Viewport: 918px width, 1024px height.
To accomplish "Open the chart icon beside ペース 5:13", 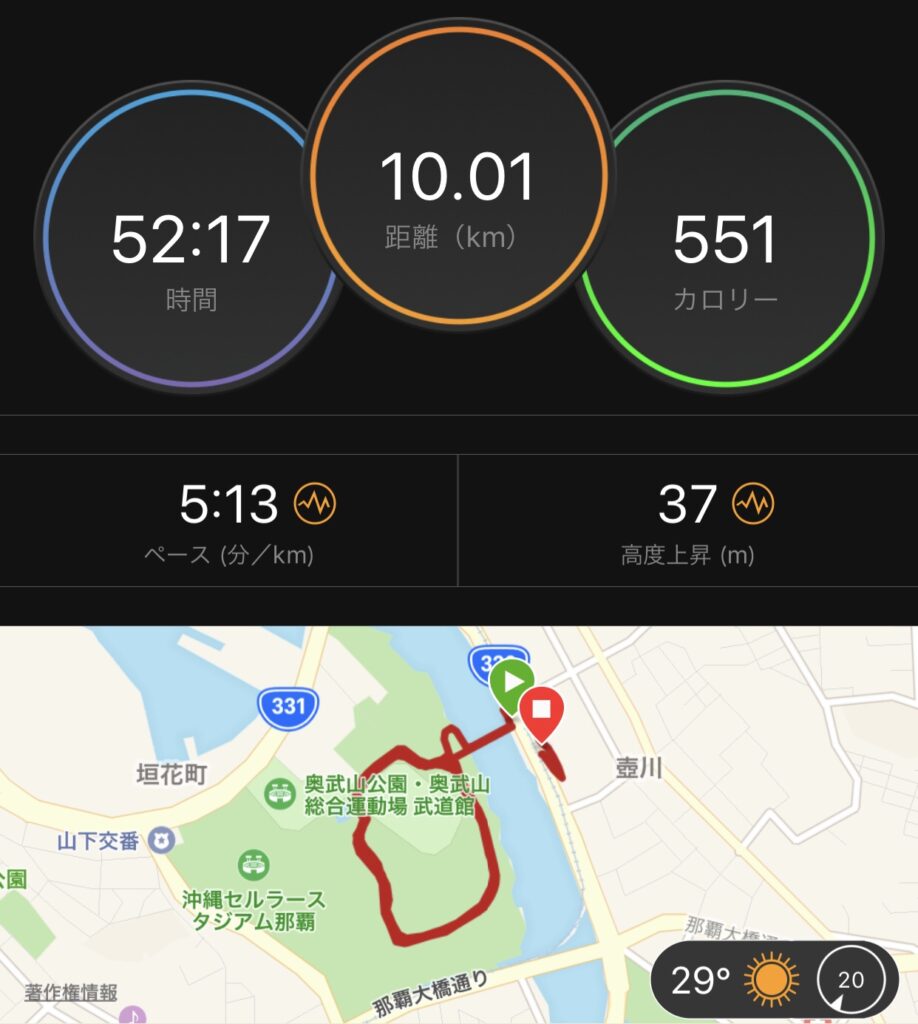I will click(x=314, y=504).
